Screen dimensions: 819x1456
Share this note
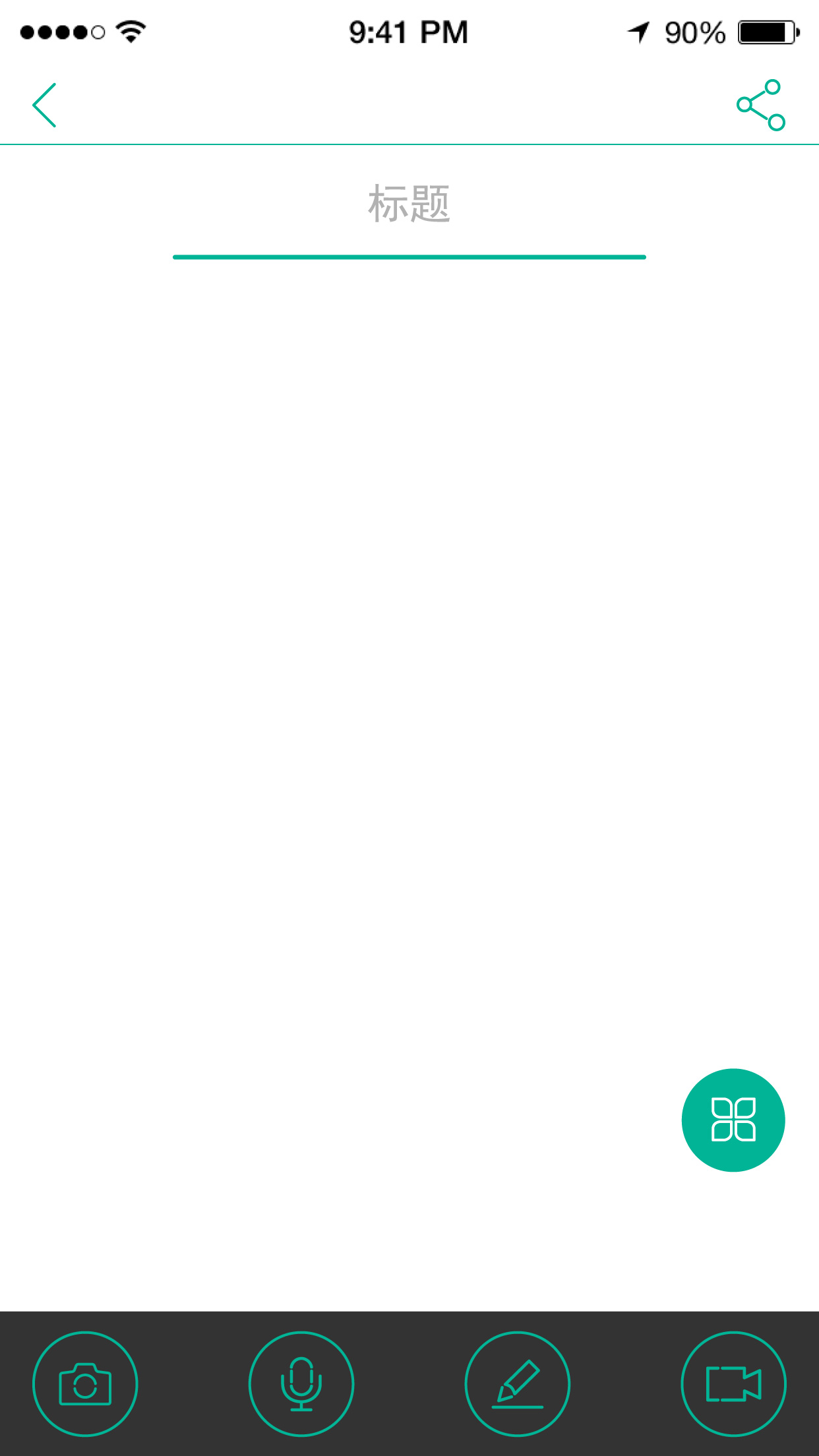click(x=760, y=106)
